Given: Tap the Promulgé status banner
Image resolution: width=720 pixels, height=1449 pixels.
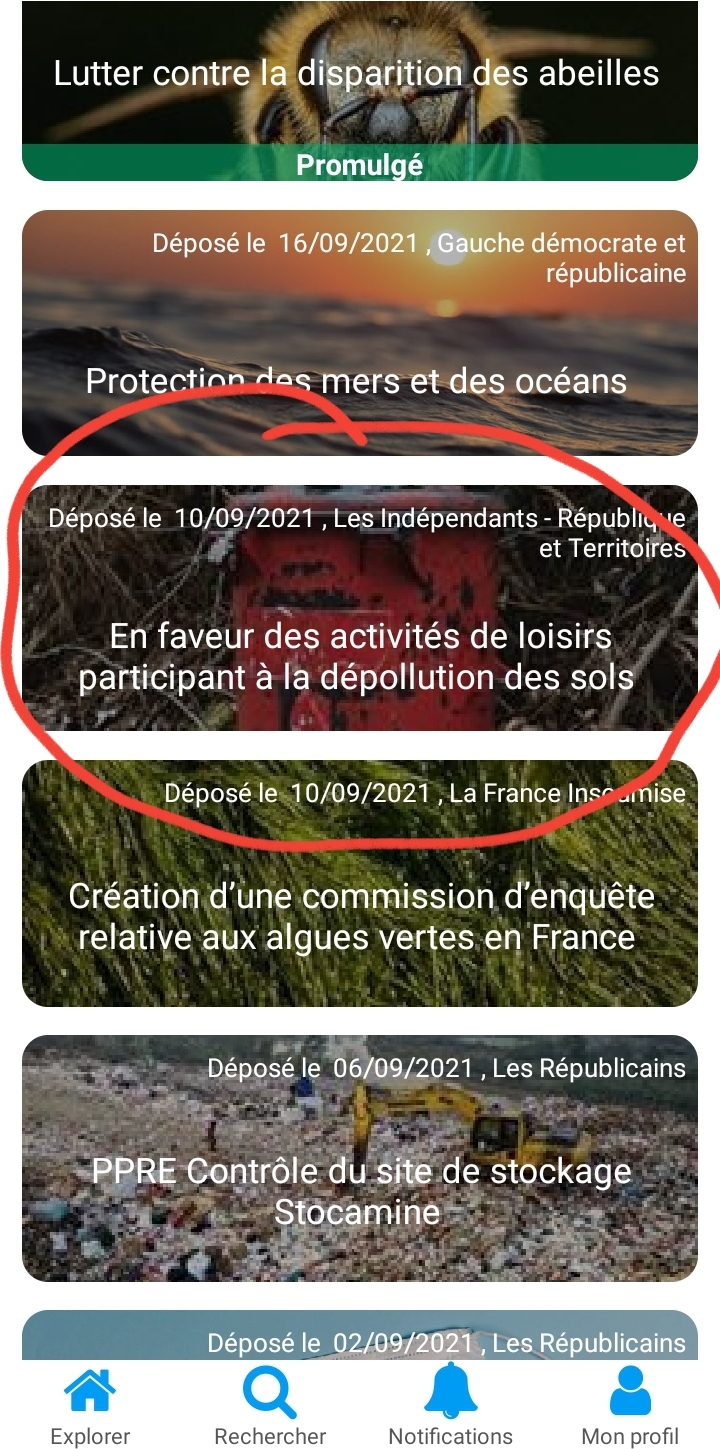Looking at the screenshot, I should point(360,165).
